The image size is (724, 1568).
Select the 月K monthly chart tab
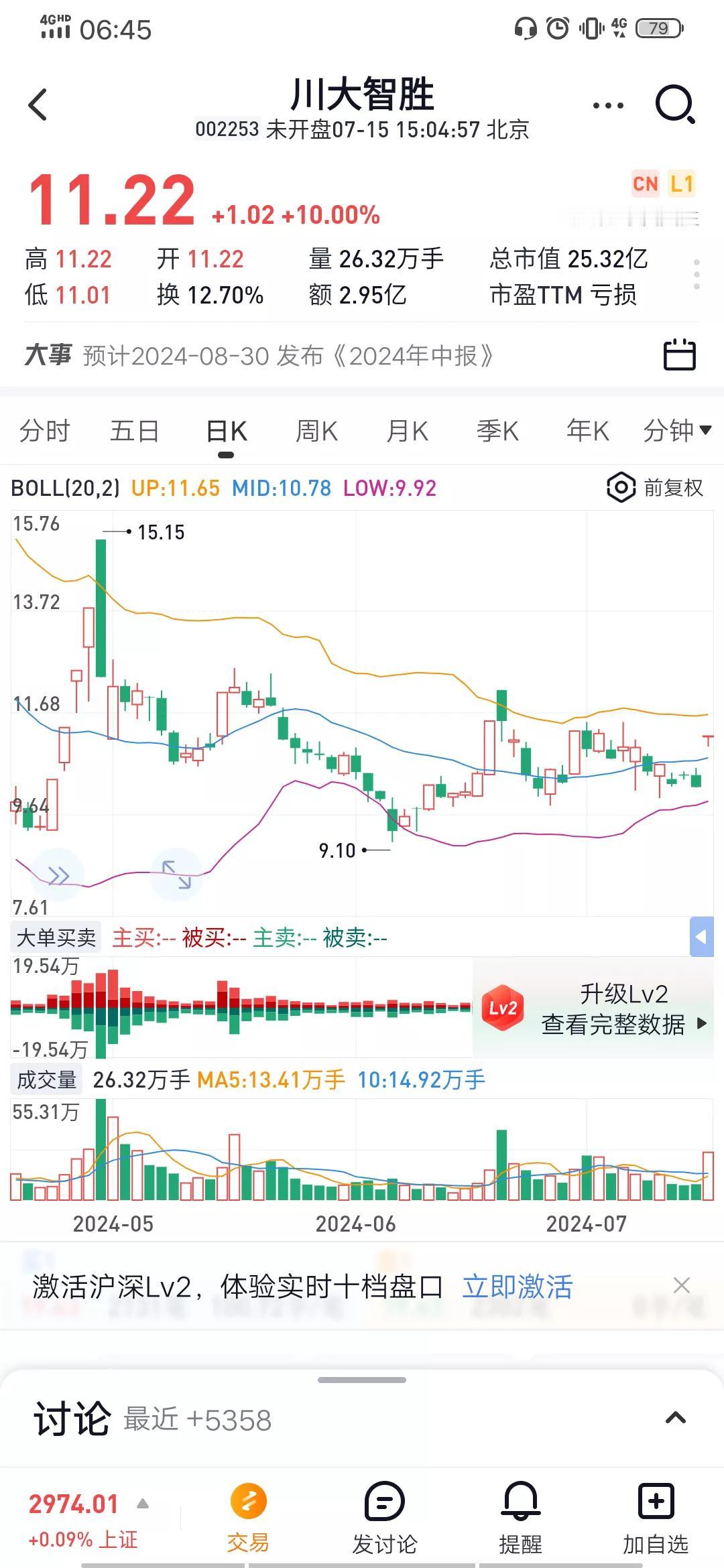tap(407, 431)
